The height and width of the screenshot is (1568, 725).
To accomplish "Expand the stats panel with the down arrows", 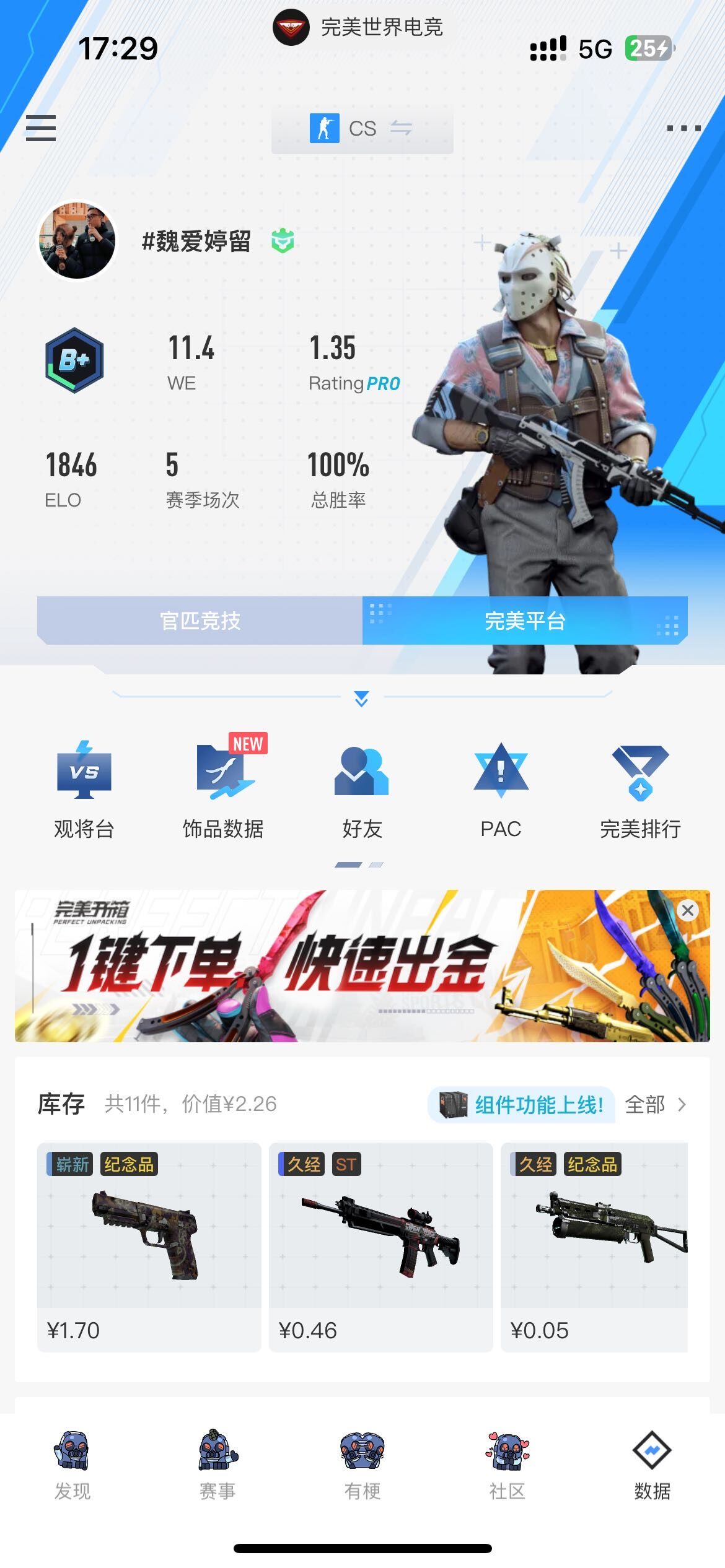I will click(361, 699).
